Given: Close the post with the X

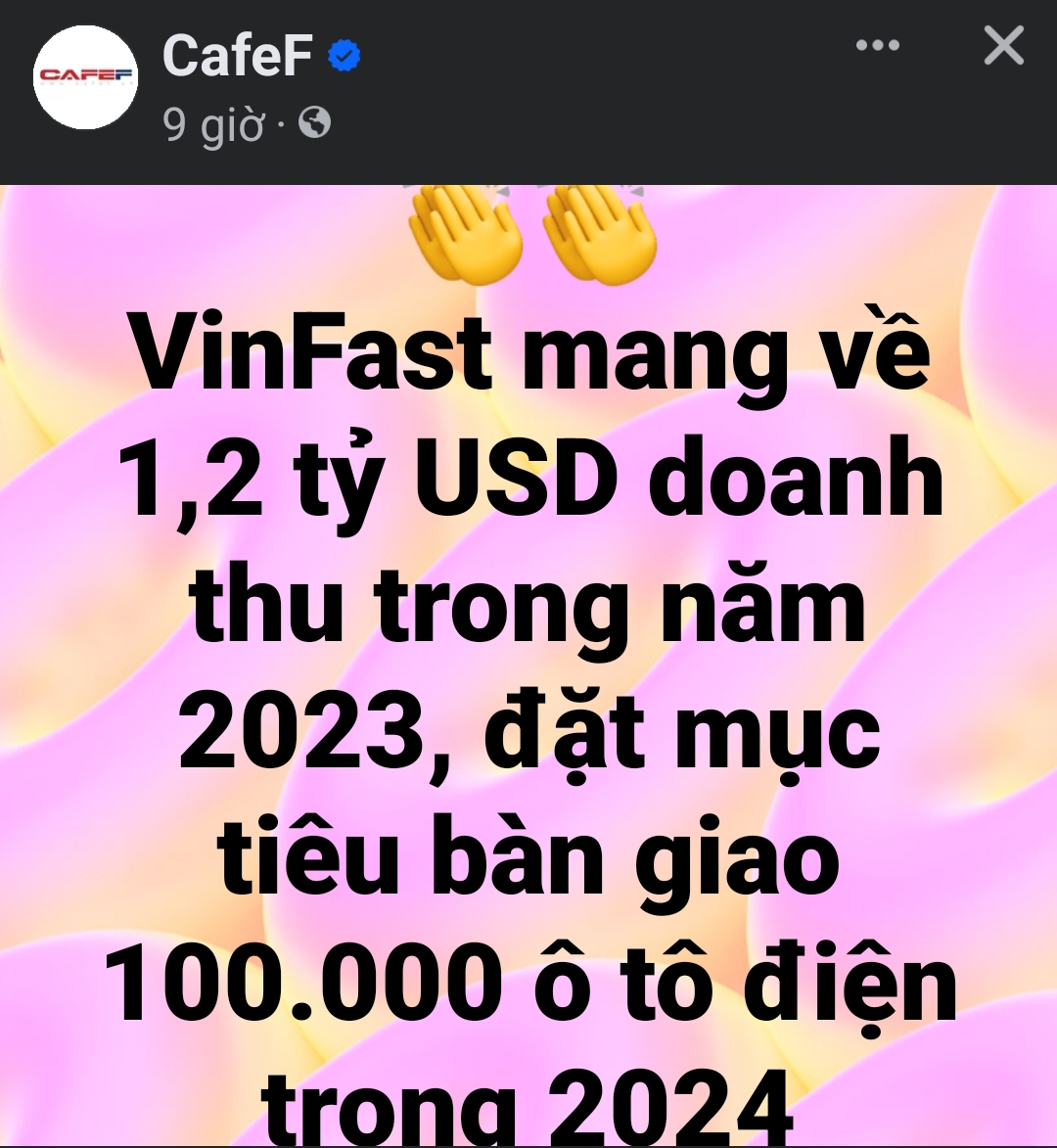Looking at the screenshot, I should [1003, 46].
